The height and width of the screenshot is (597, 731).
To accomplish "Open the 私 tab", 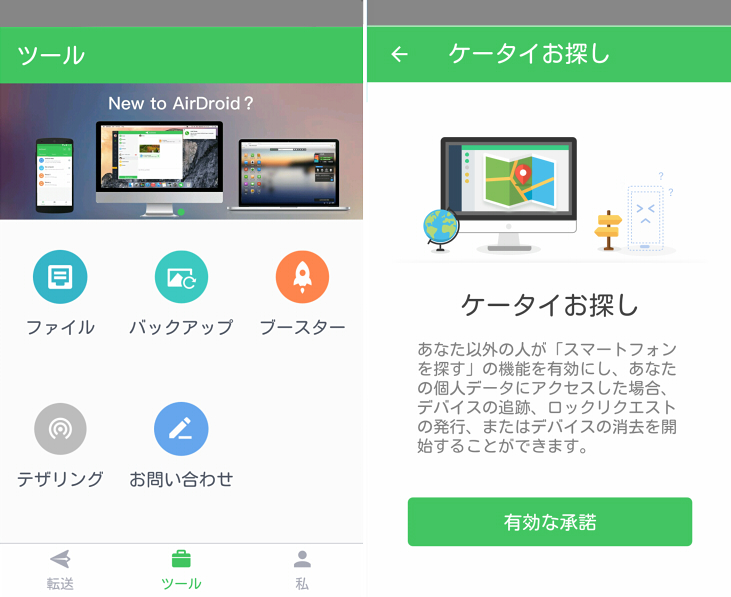I will click(302, 568).
